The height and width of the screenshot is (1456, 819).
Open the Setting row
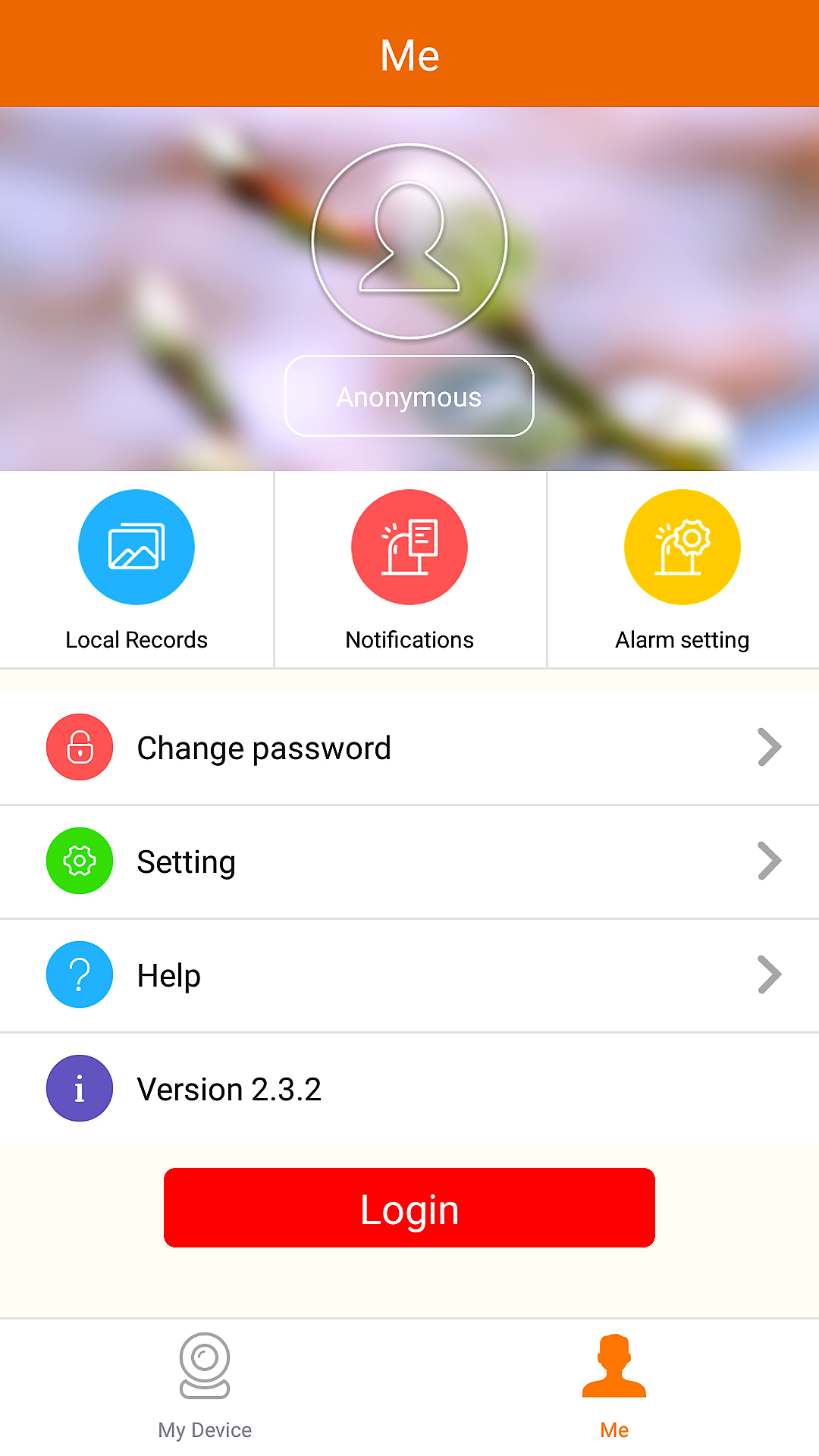pyautogui.click(x=409, y=861)
